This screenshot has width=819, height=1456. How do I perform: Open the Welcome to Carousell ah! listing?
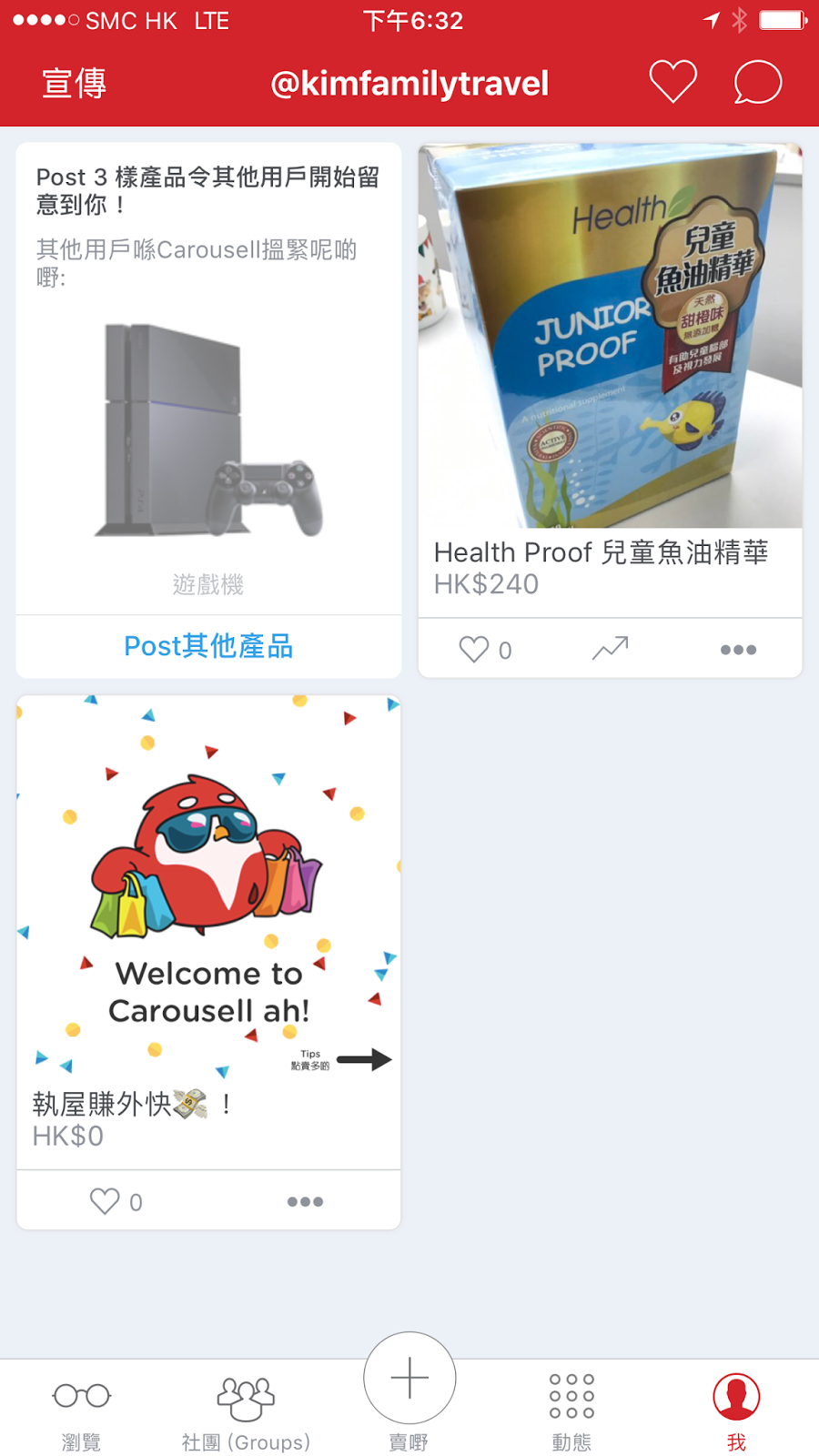point(208,883)
